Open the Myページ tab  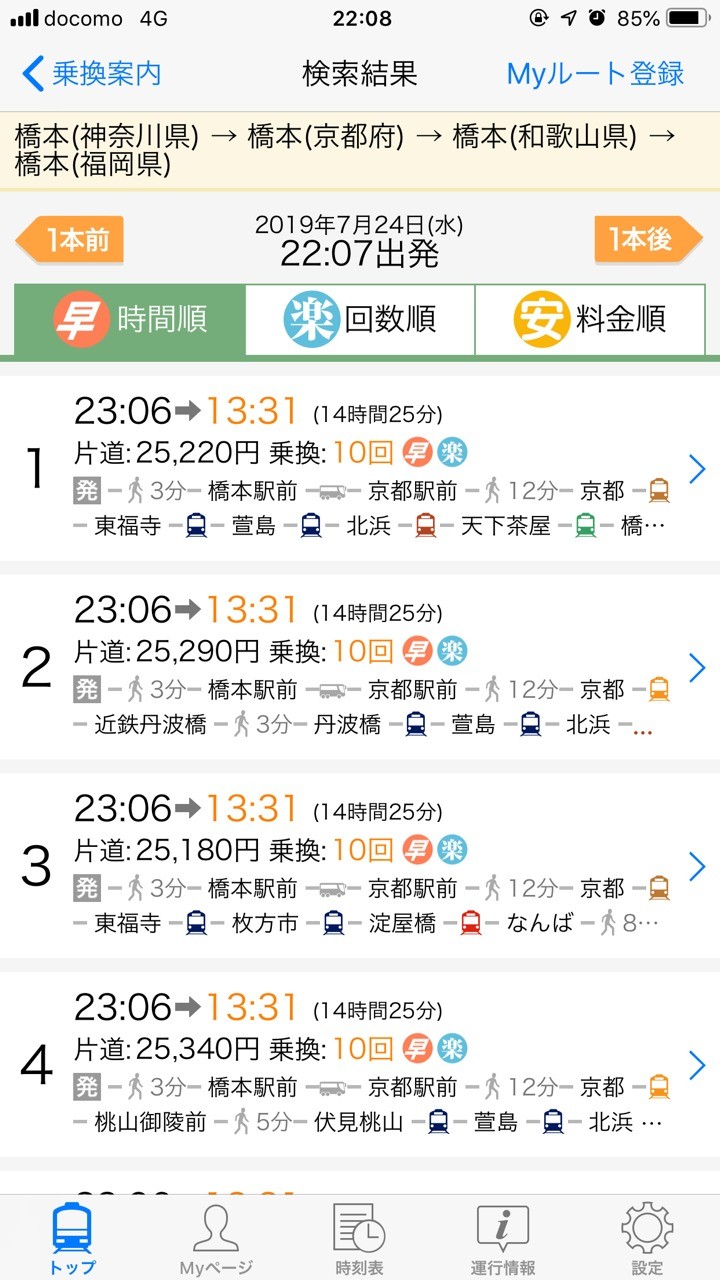click(216, 1238)
